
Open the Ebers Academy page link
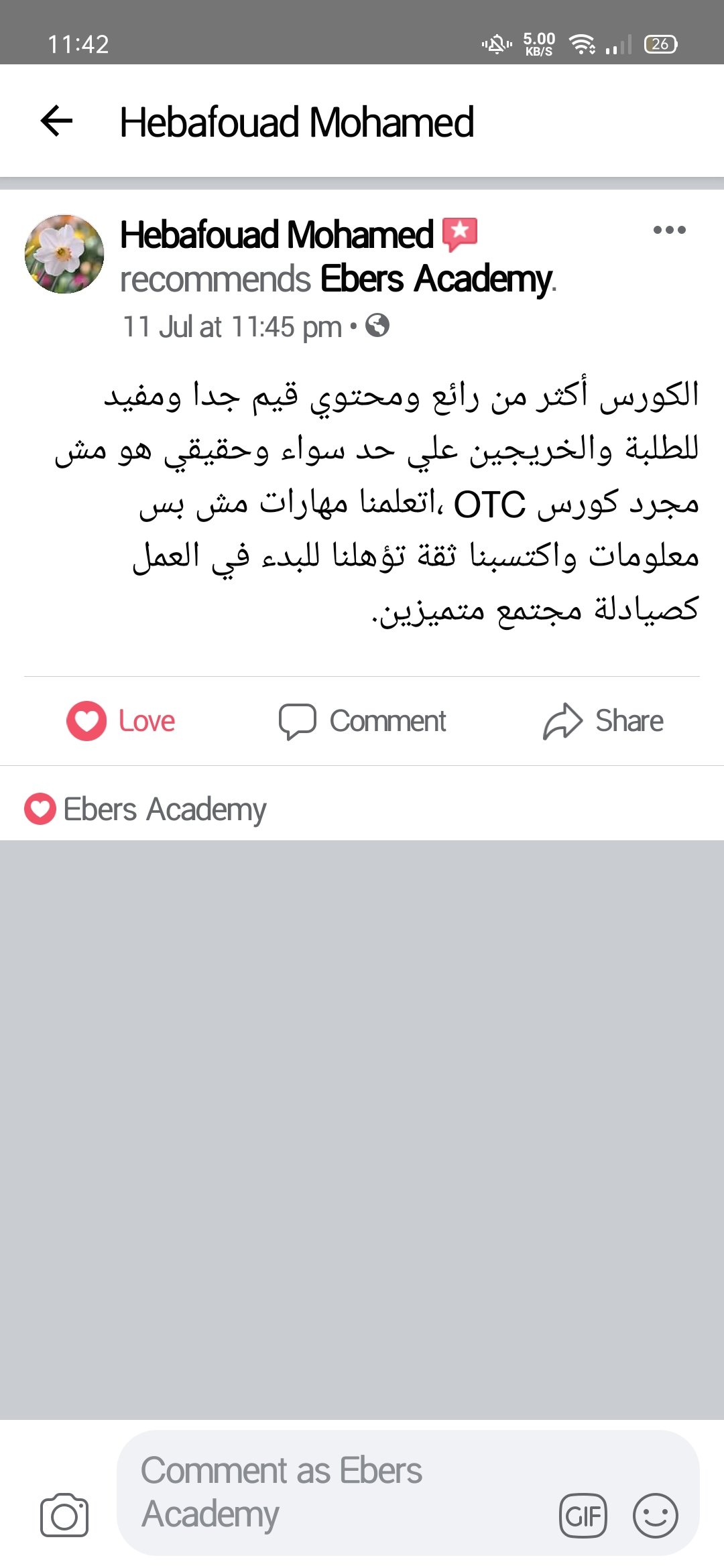[437, 279]
